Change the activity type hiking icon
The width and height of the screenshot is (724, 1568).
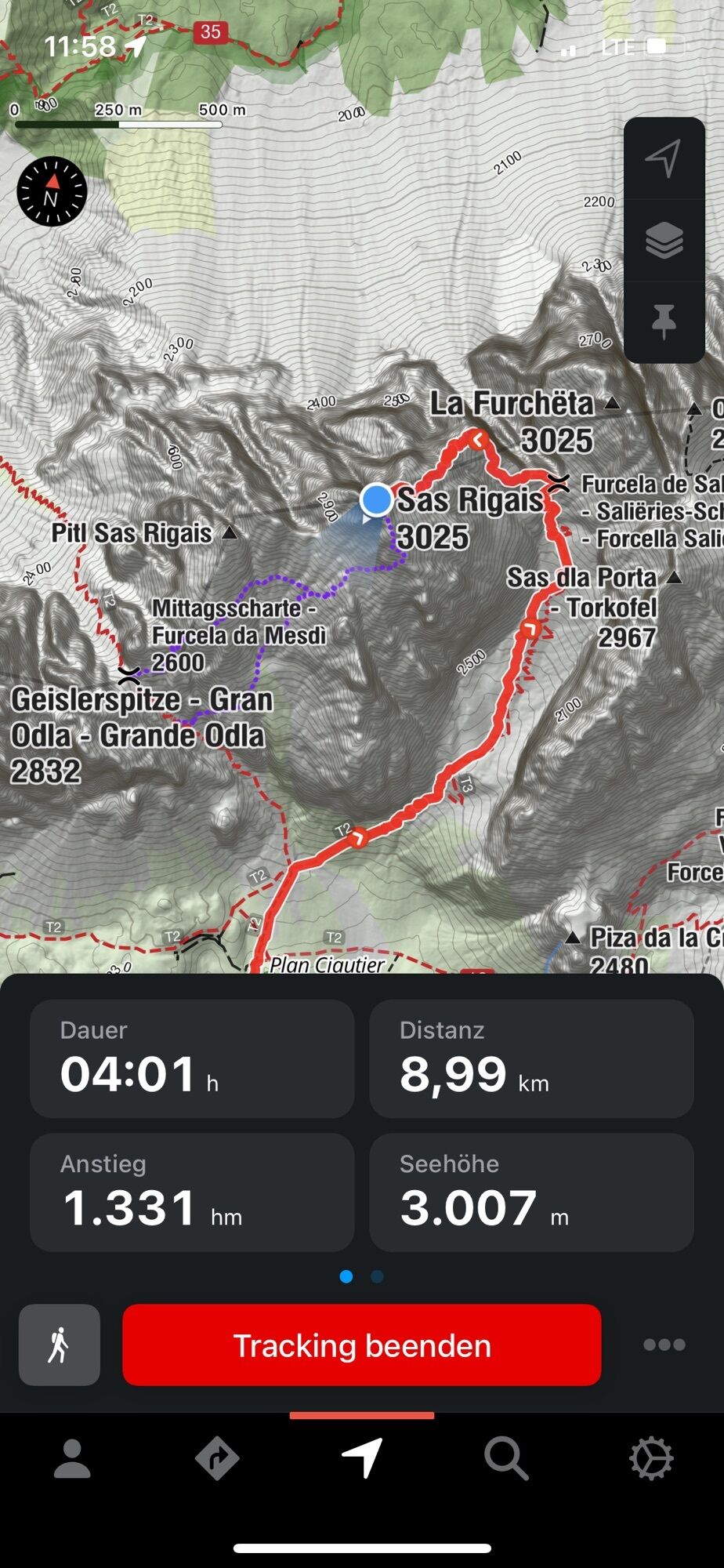[x=60, y=1345]
